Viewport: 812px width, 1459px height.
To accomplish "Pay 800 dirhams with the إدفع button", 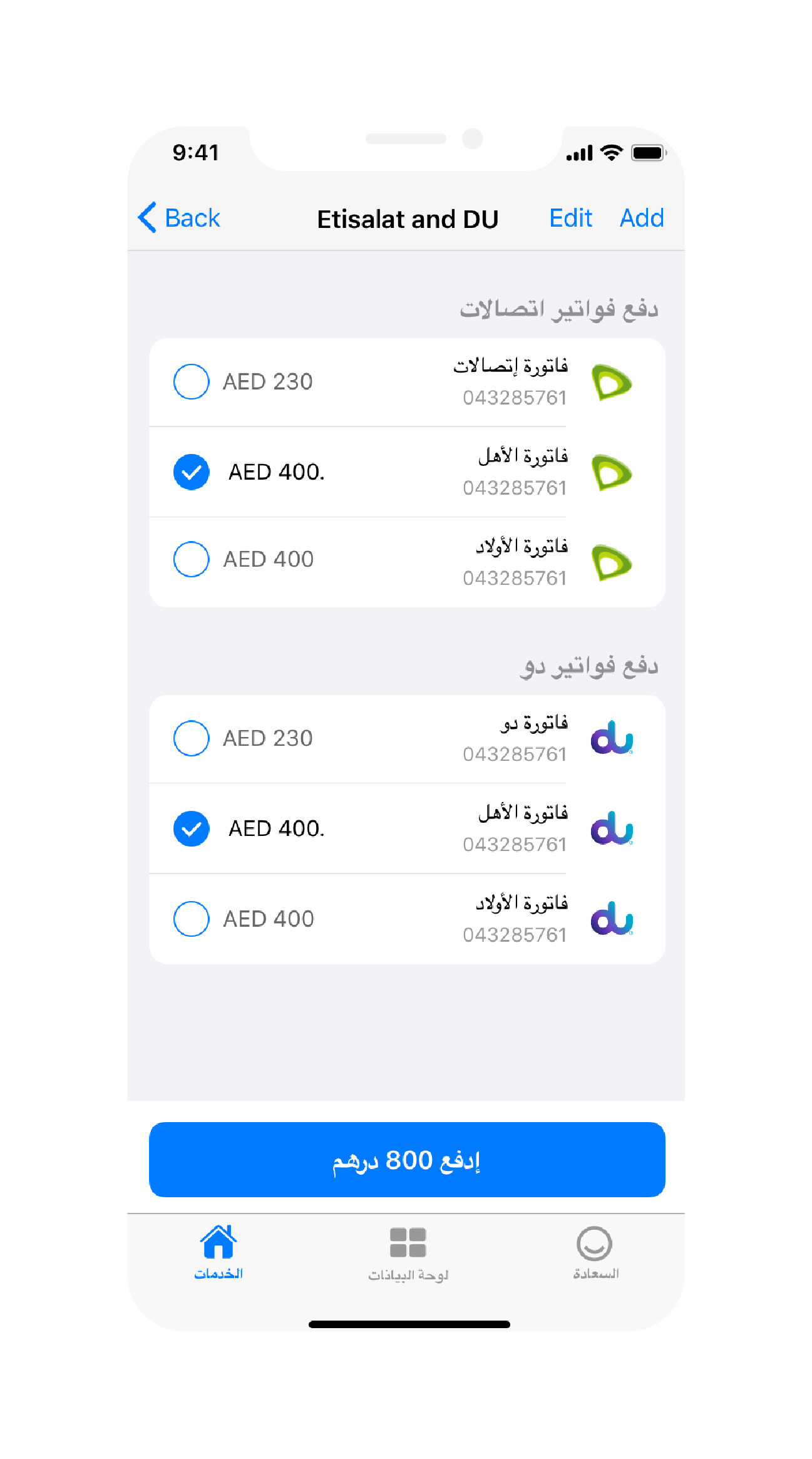I will (407, 1160).
